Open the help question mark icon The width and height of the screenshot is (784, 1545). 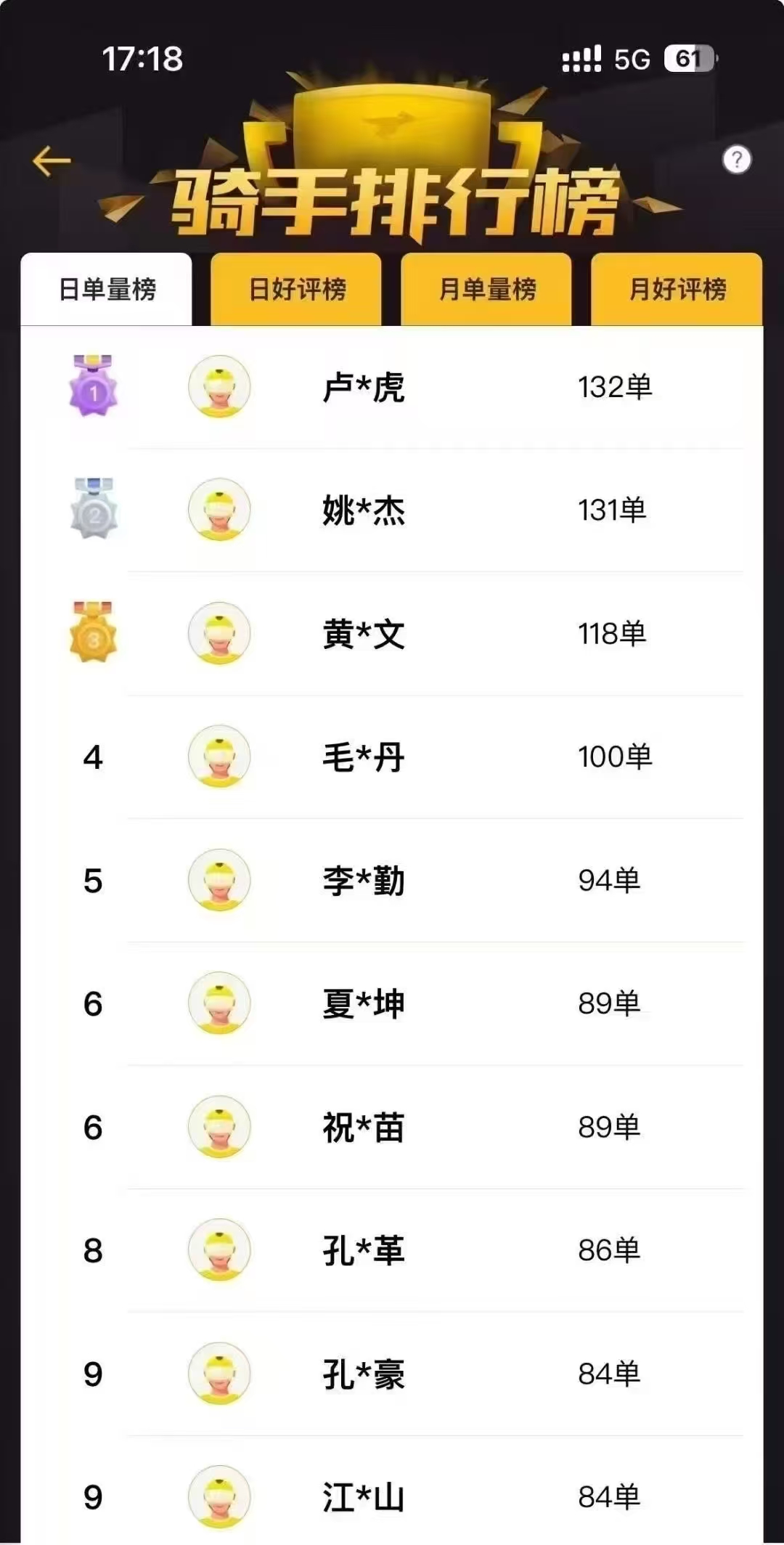tap(736, 159)
